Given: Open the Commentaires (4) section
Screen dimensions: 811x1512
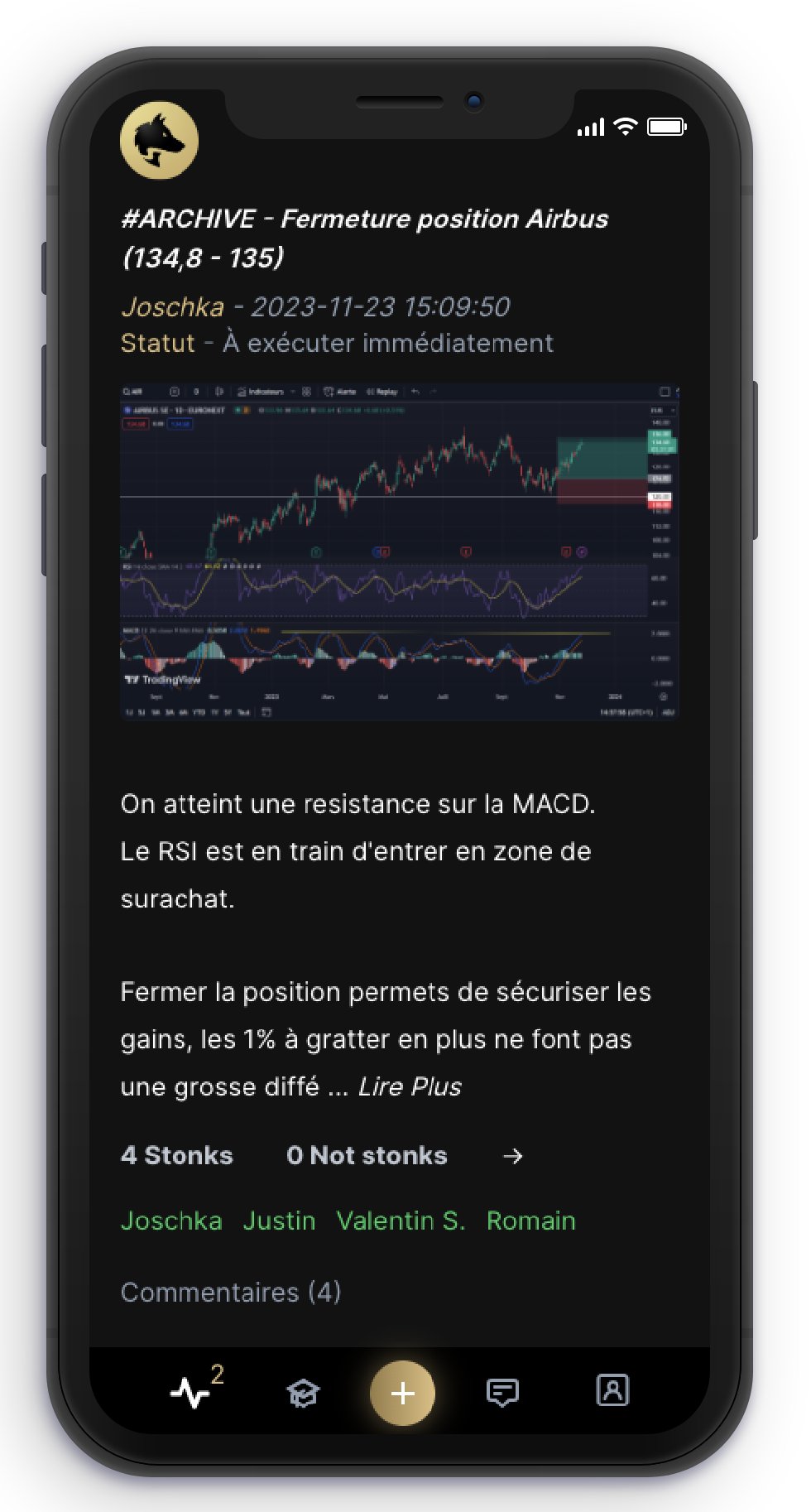Looking at the screenshot, I should tap(231, 1292).
